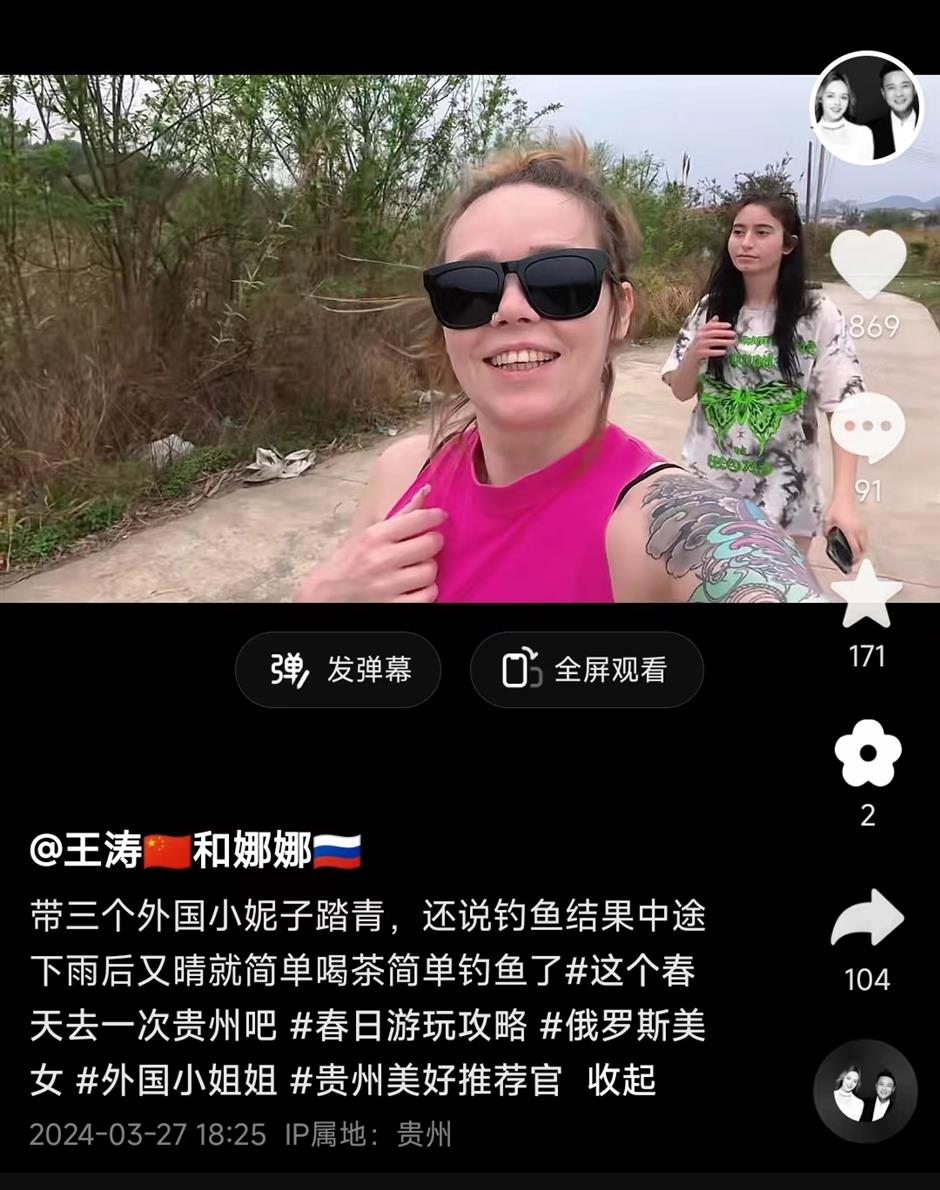Open the comments bubble icon
940x1190 pixels.
867,428
